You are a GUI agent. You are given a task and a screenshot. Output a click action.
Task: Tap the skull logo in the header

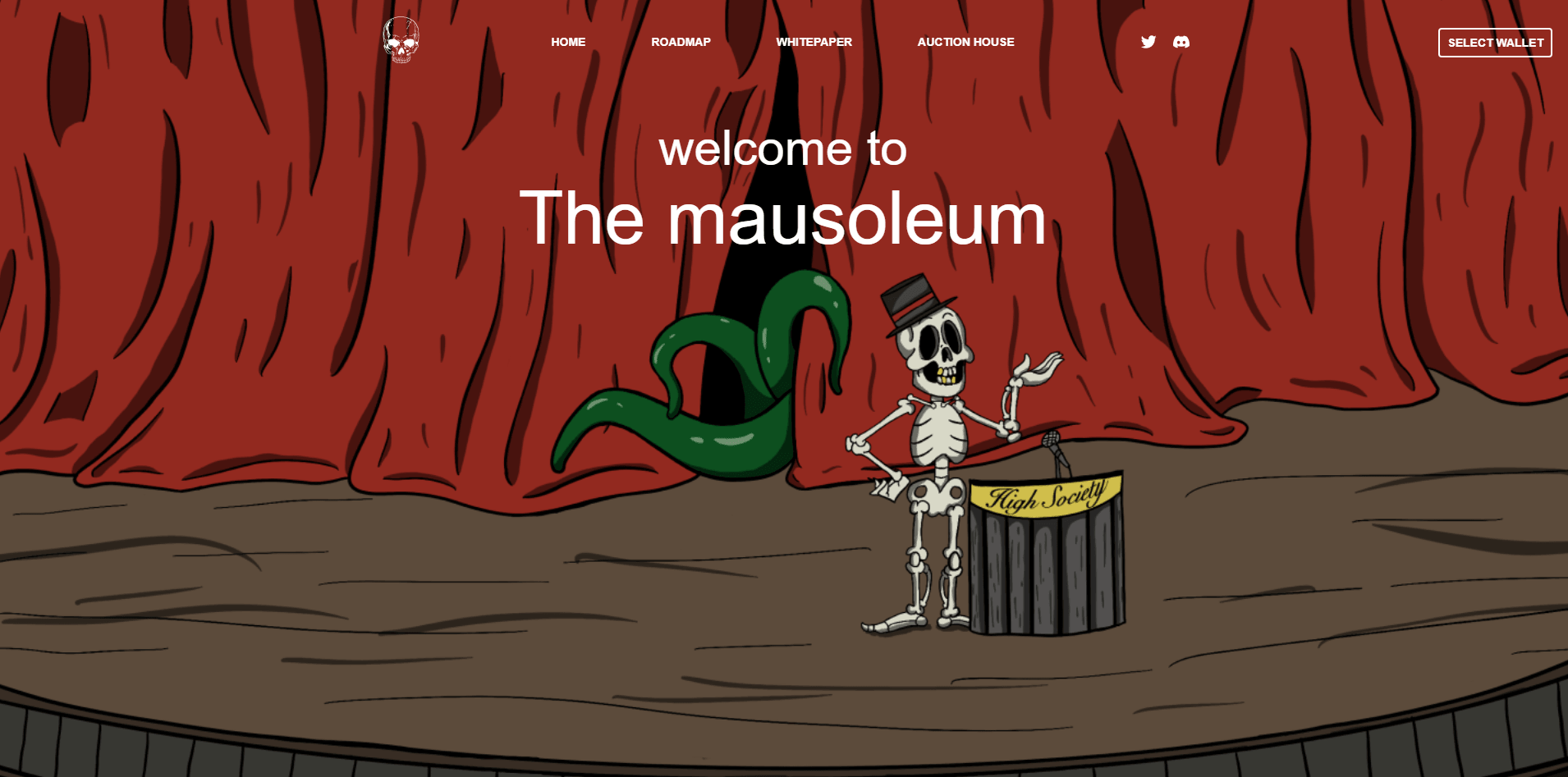(x=401, y=40)
